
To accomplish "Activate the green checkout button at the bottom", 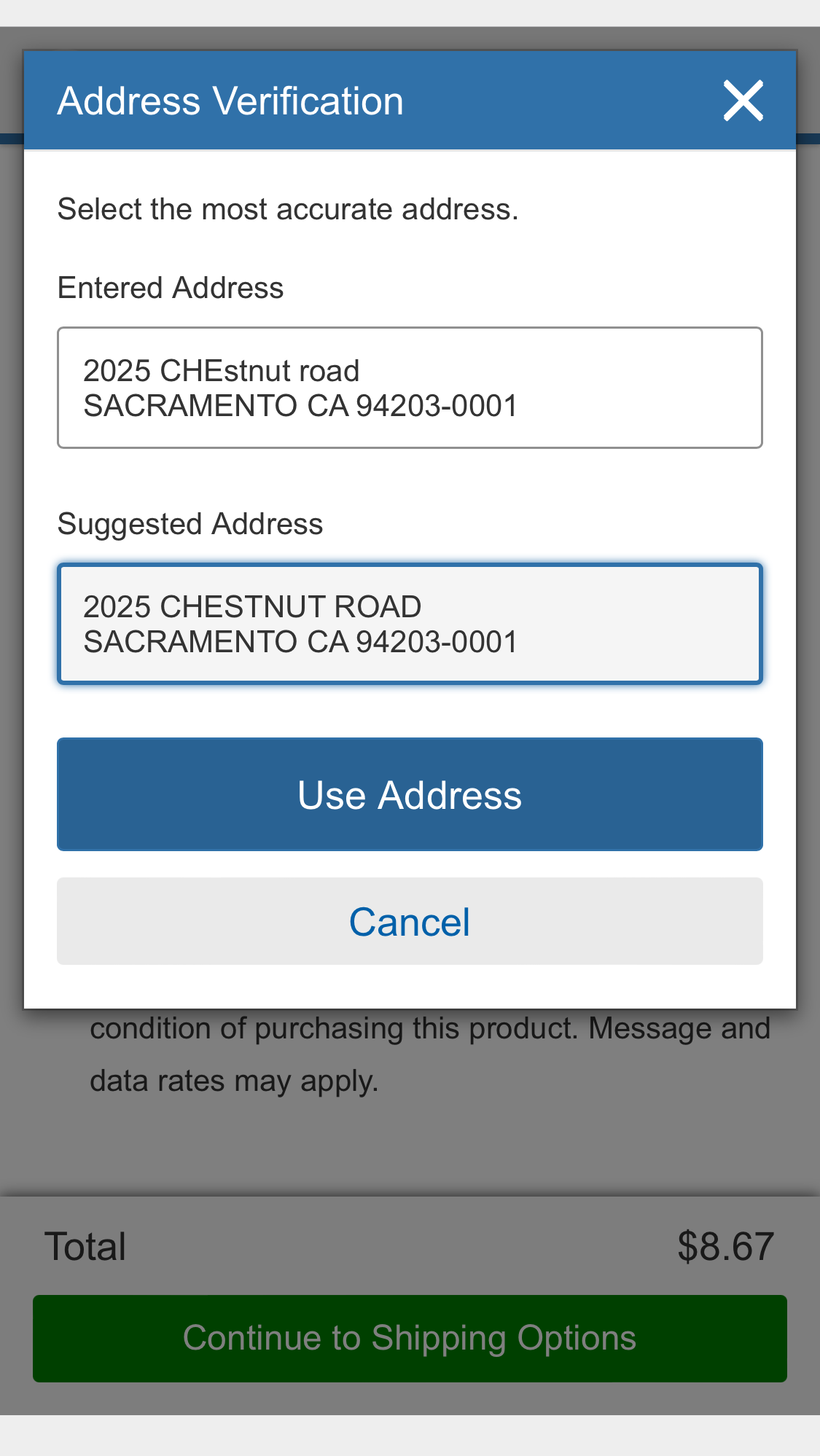I will (x=410, y=1338).
